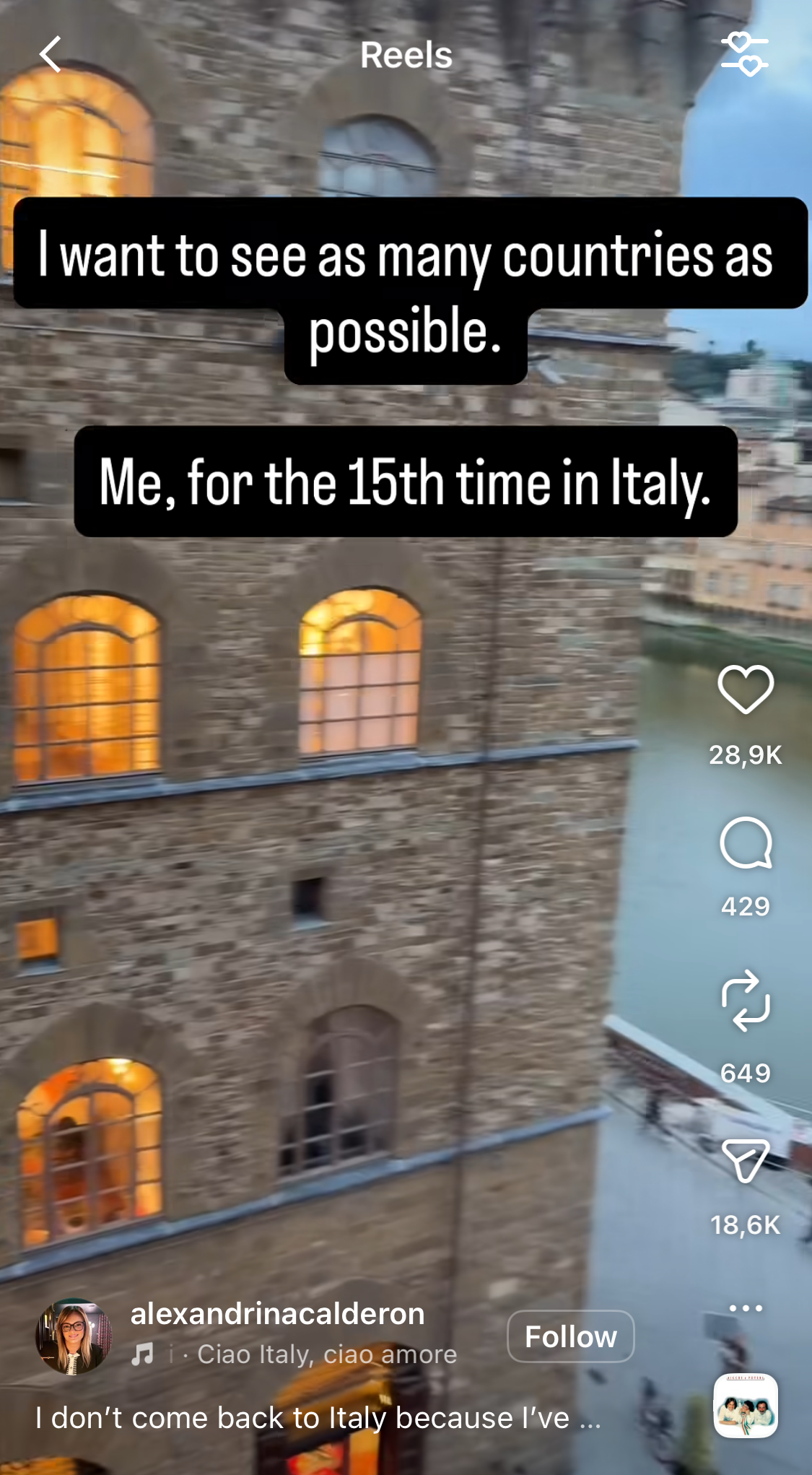Share the reel with the send icon
Screen dimensions: 812x1475
pyautogui.click(x=746, y=1161)
